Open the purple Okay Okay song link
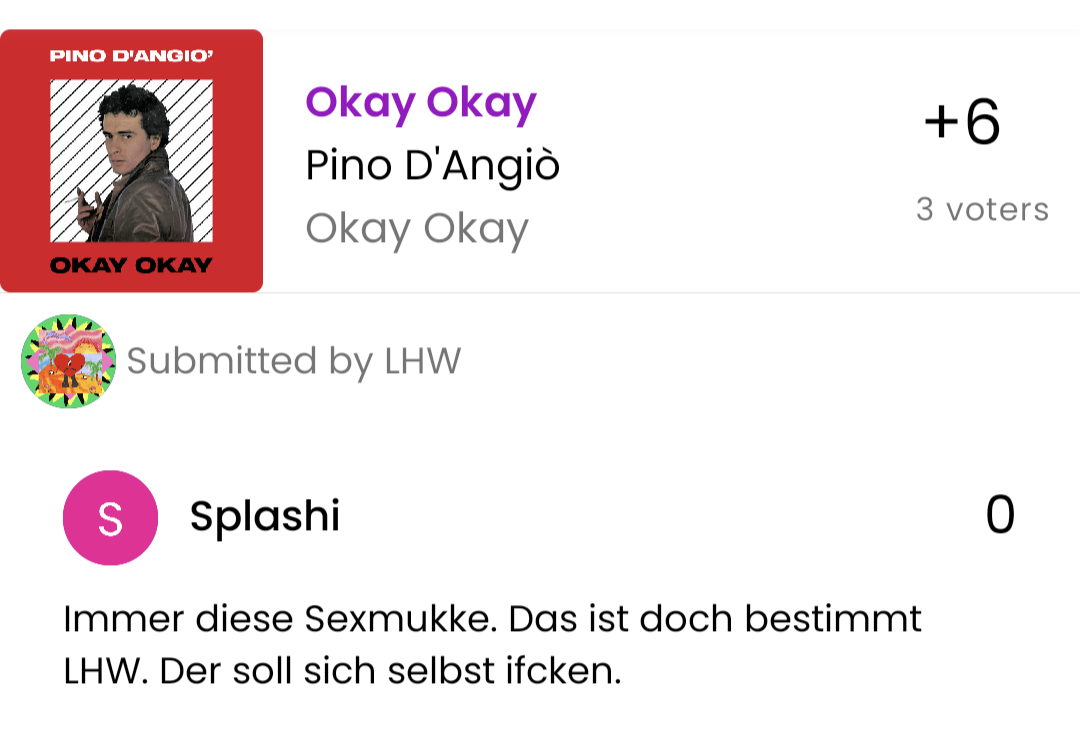This screenshot has height=743, width=1080. (x=421, y=103)
